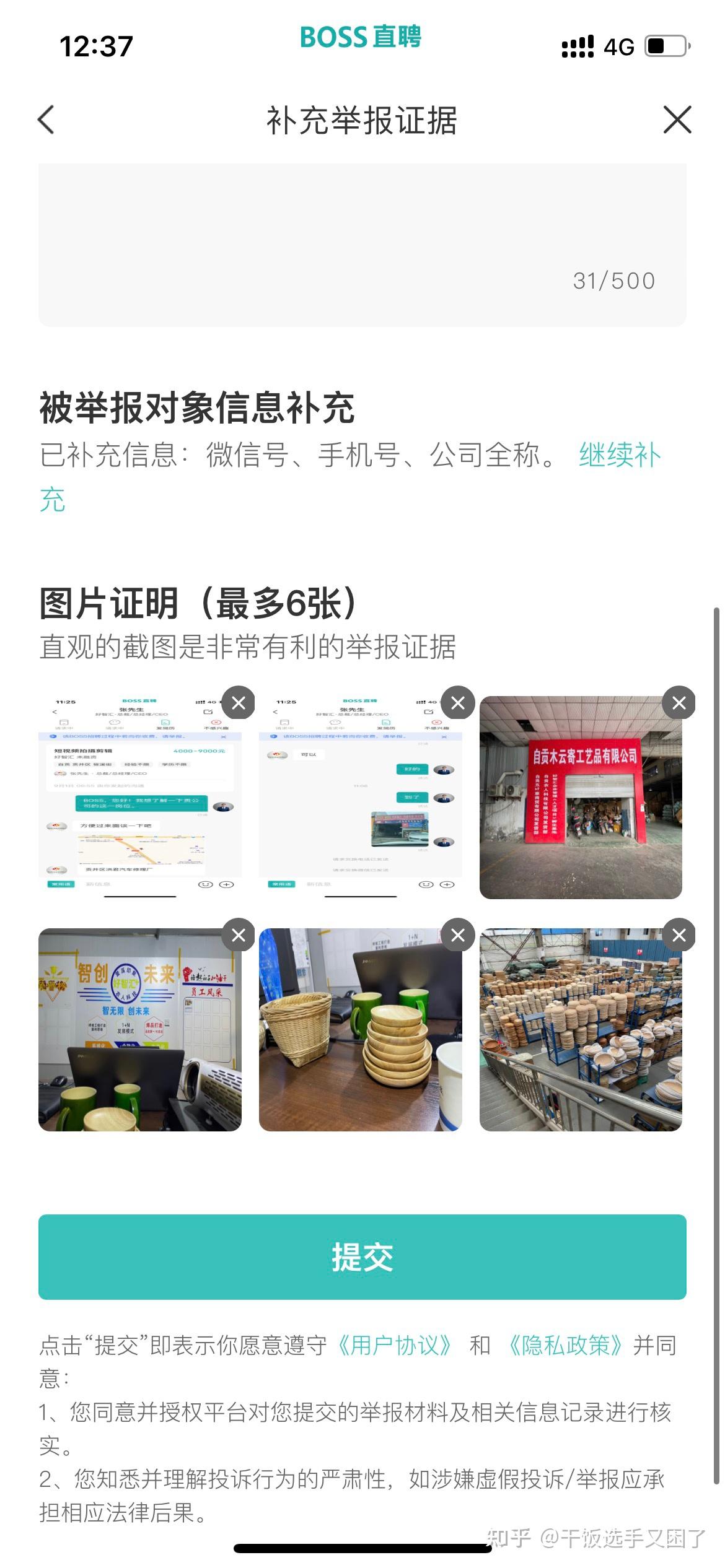Delete the red company storefront photo
The width and height of the screenshot is (725, 1568).
[x=679, y=703]
